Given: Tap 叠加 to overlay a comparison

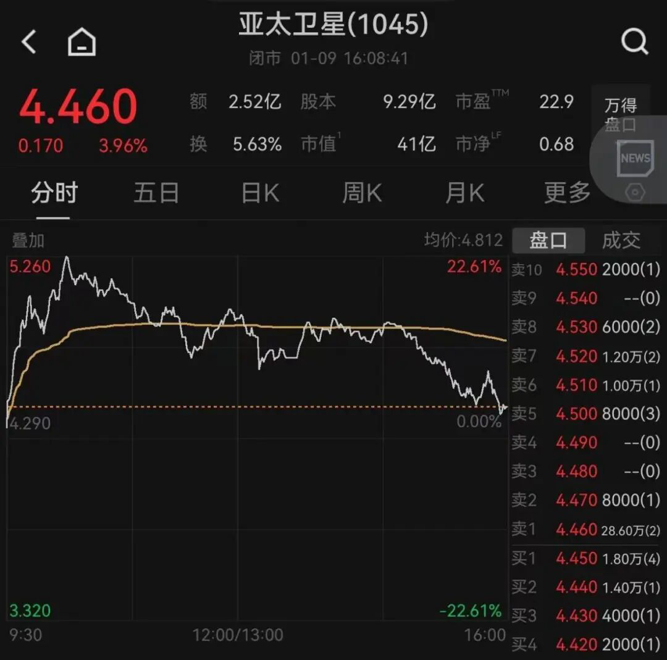Looking at the screenshot, I should pos(27,240).
